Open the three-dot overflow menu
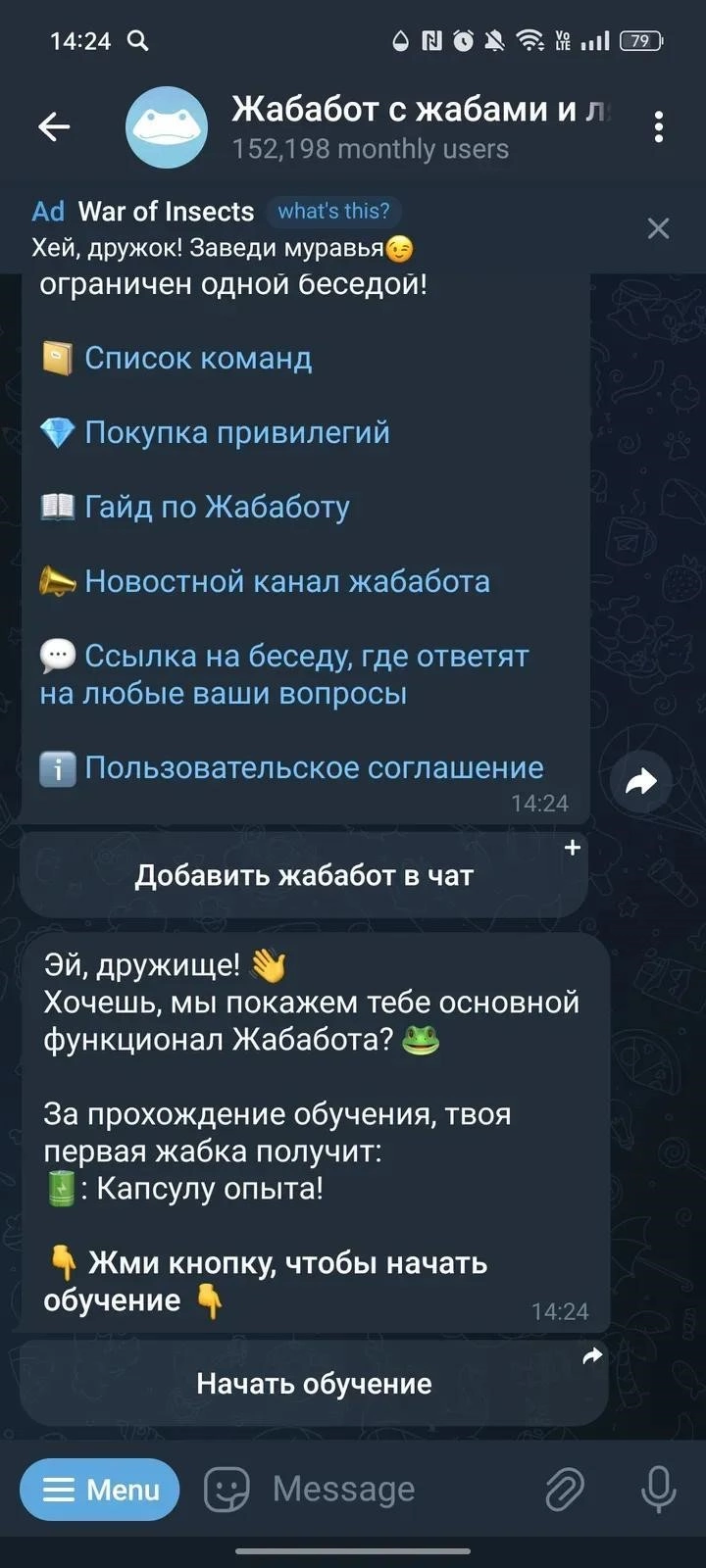Screen dimensions: 706x1568 pyautogui.click(x=658, y=126)
